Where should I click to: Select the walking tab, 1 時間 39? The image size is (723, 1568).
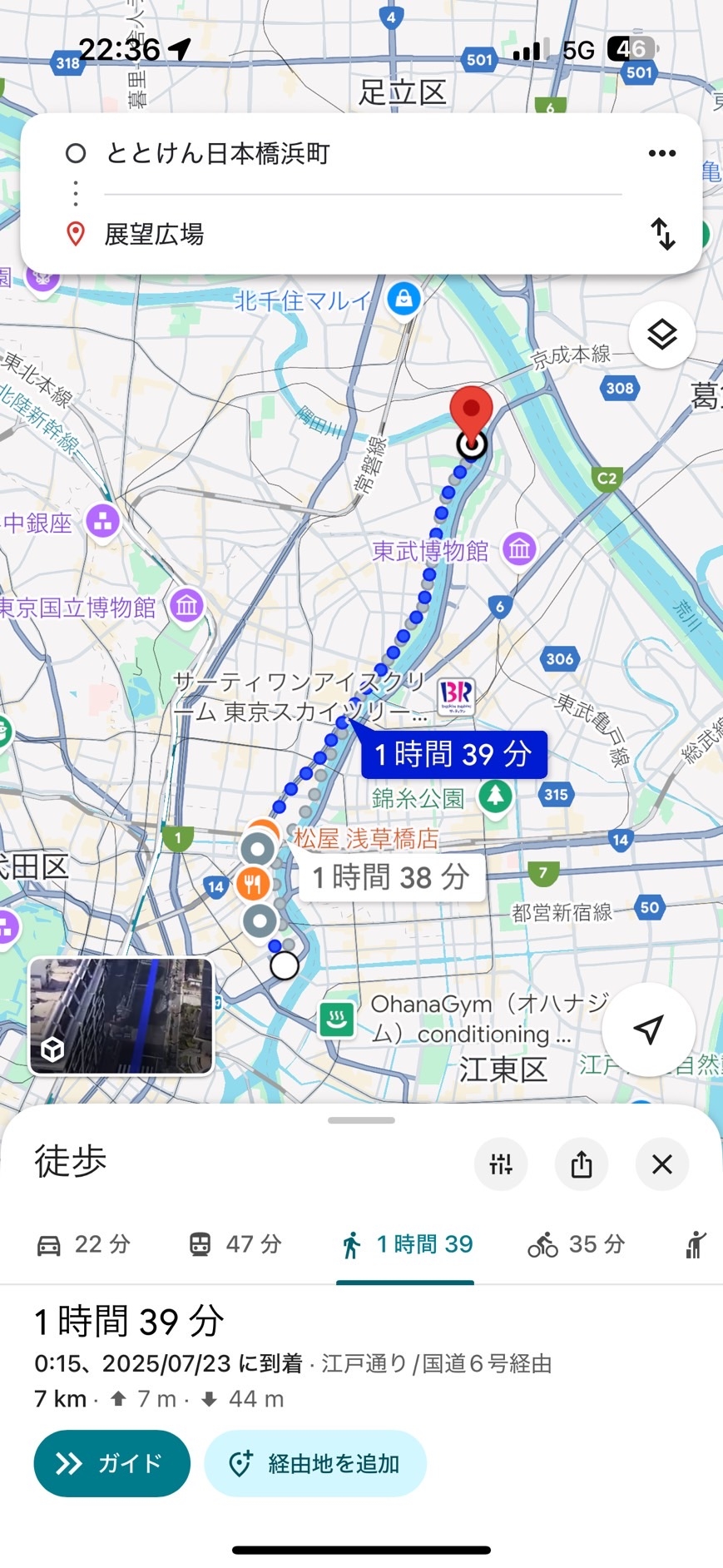click(x=406, y=1244)
